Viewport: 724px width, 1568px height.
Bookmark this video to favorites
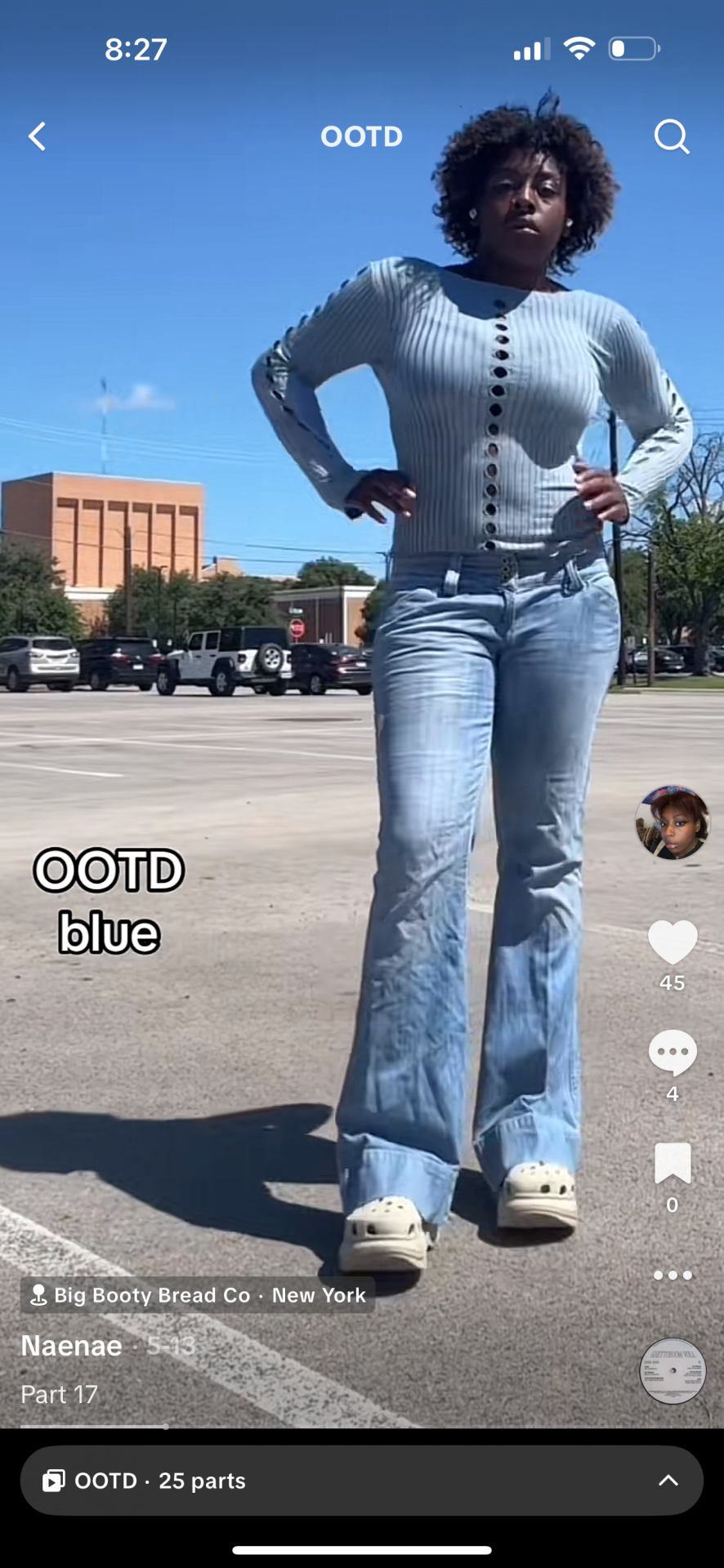click(672, 1163)
